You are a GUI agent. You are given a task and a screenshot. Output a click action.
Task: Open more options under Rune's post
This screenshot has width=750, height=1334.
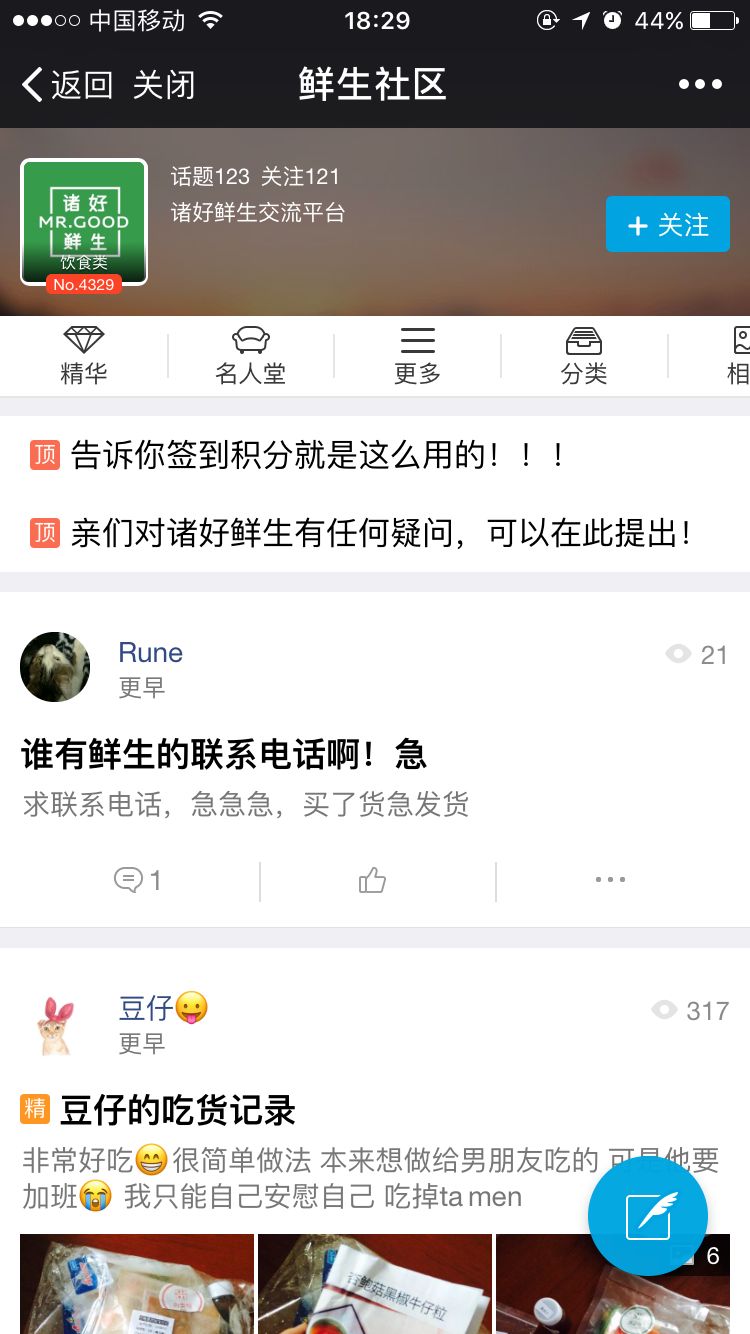[609, 880]
